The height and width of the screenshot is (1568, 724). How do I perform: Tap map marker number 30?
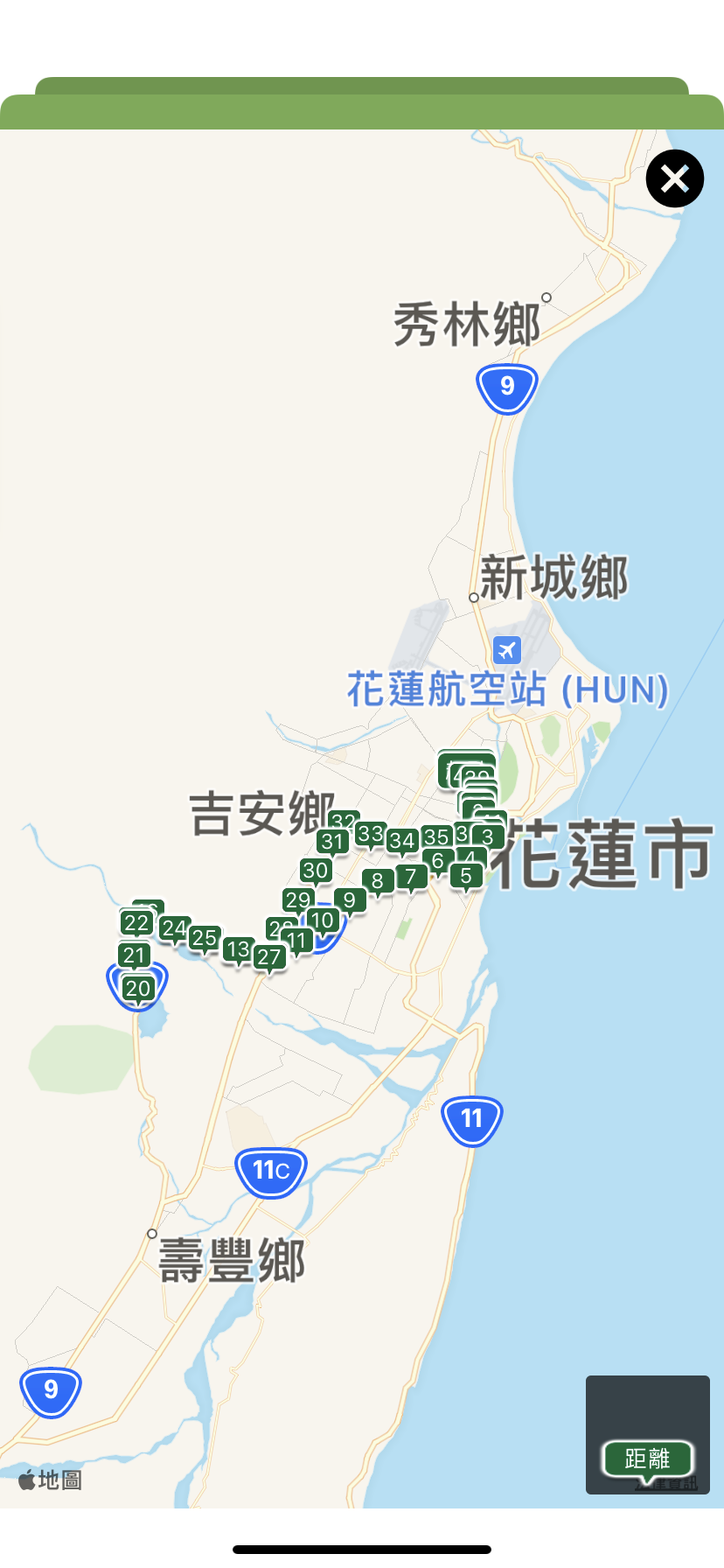click(x=316, y=871)
